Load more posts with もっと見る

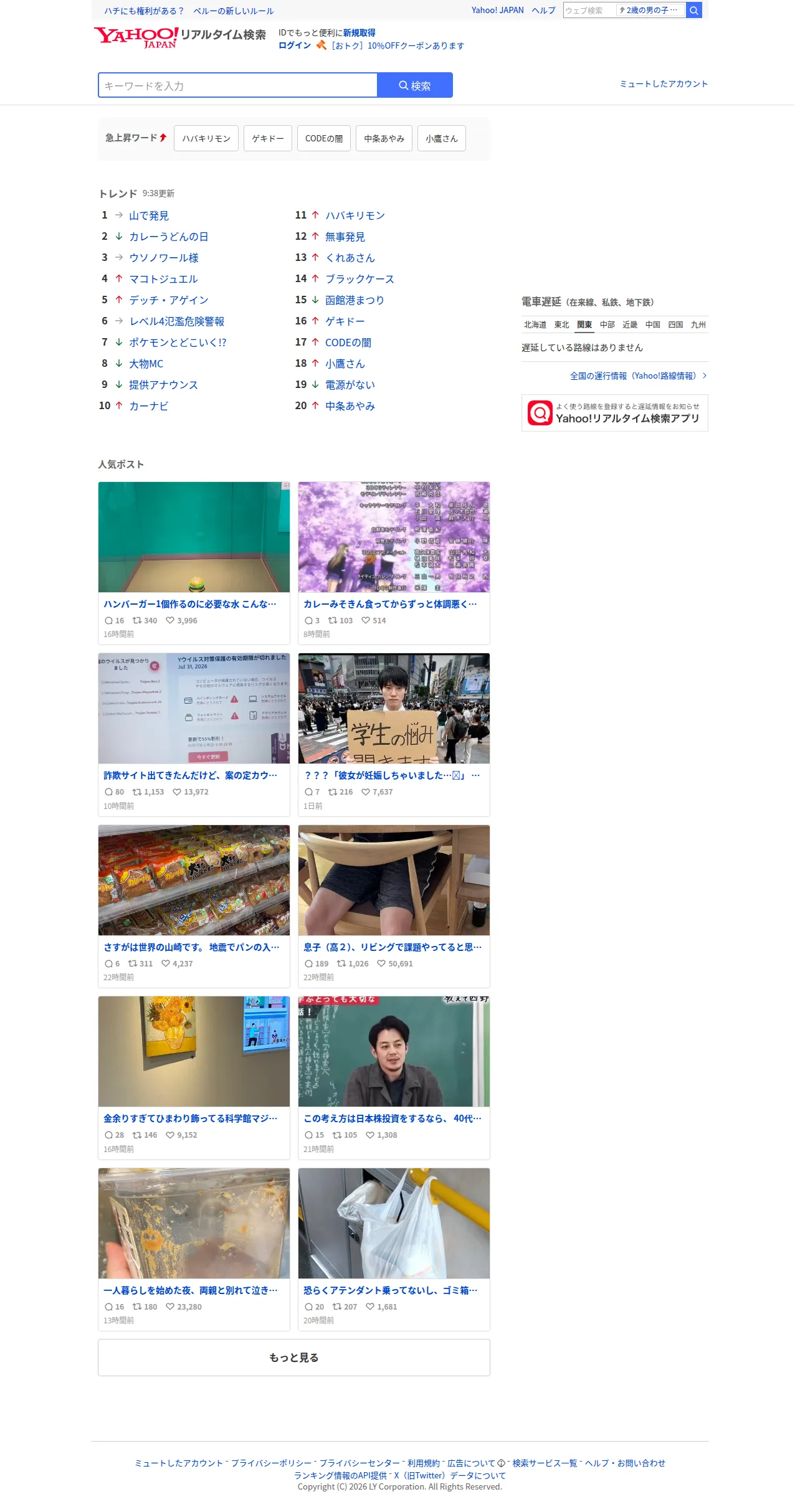coord(294,1358)
